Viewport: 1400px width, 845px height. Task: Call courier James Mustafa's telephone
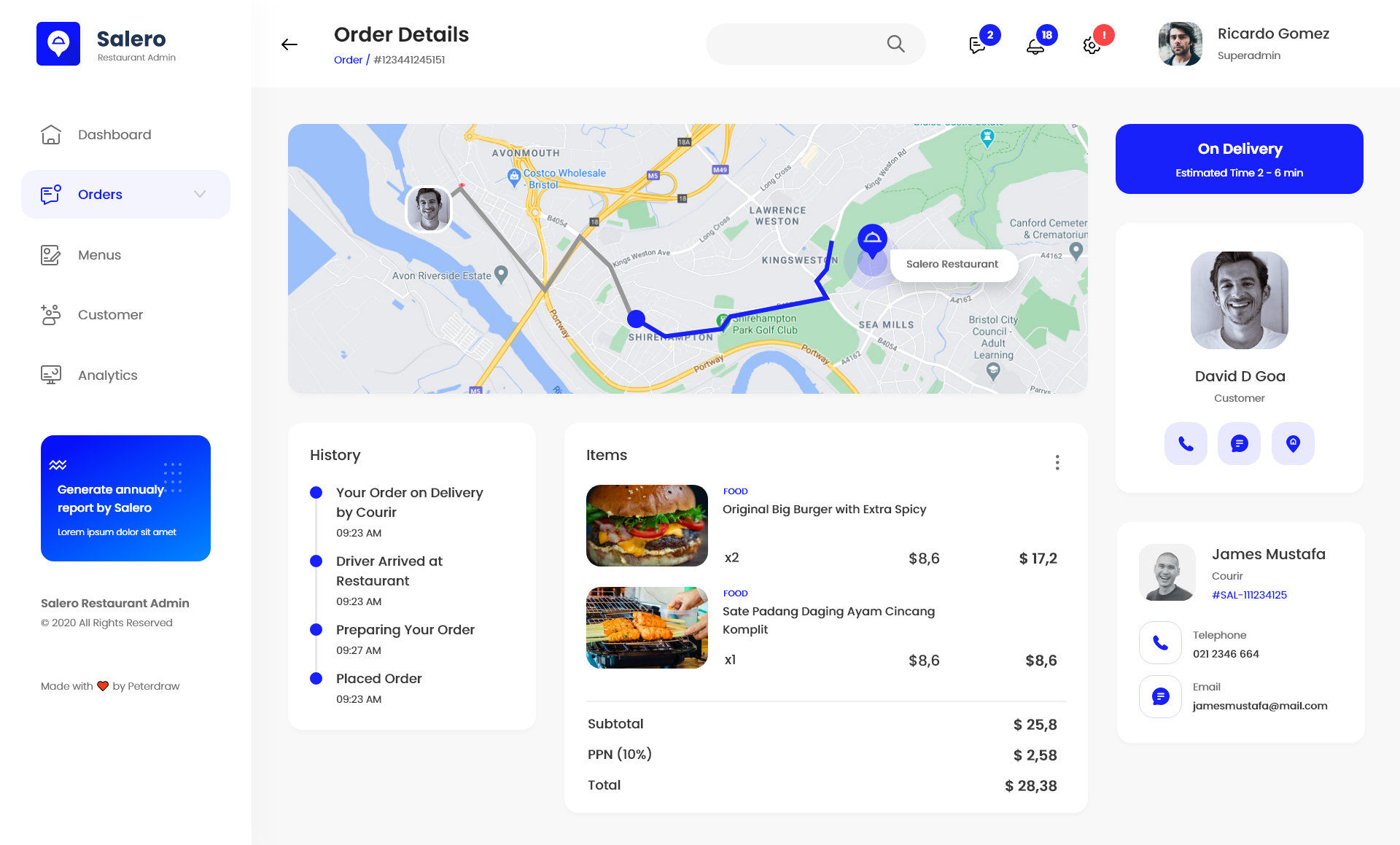coord(1160,642)
